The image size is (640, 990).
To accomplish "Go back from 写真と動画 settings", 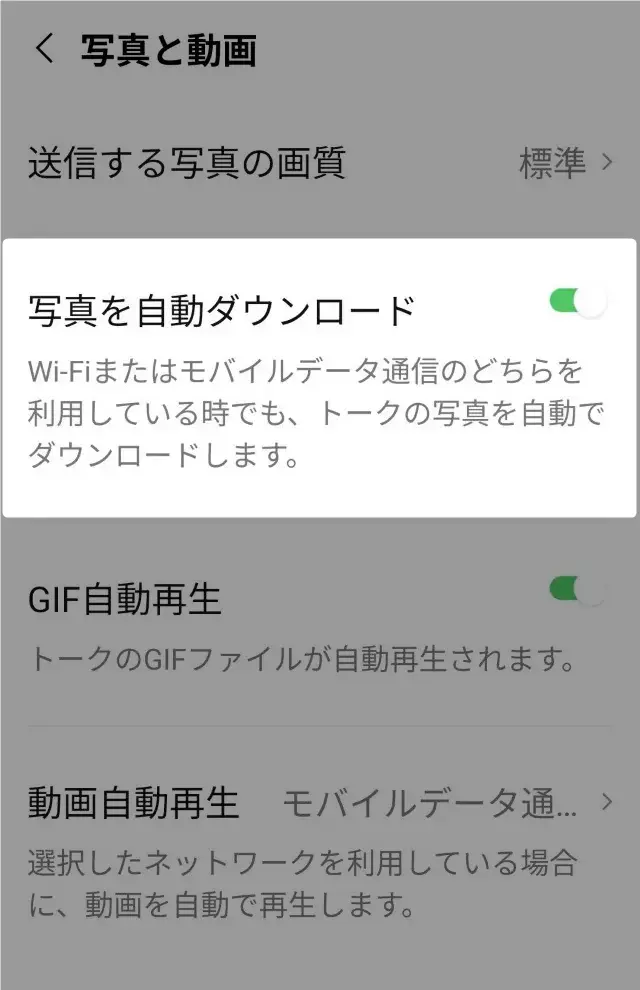I will tap(45, 50).
